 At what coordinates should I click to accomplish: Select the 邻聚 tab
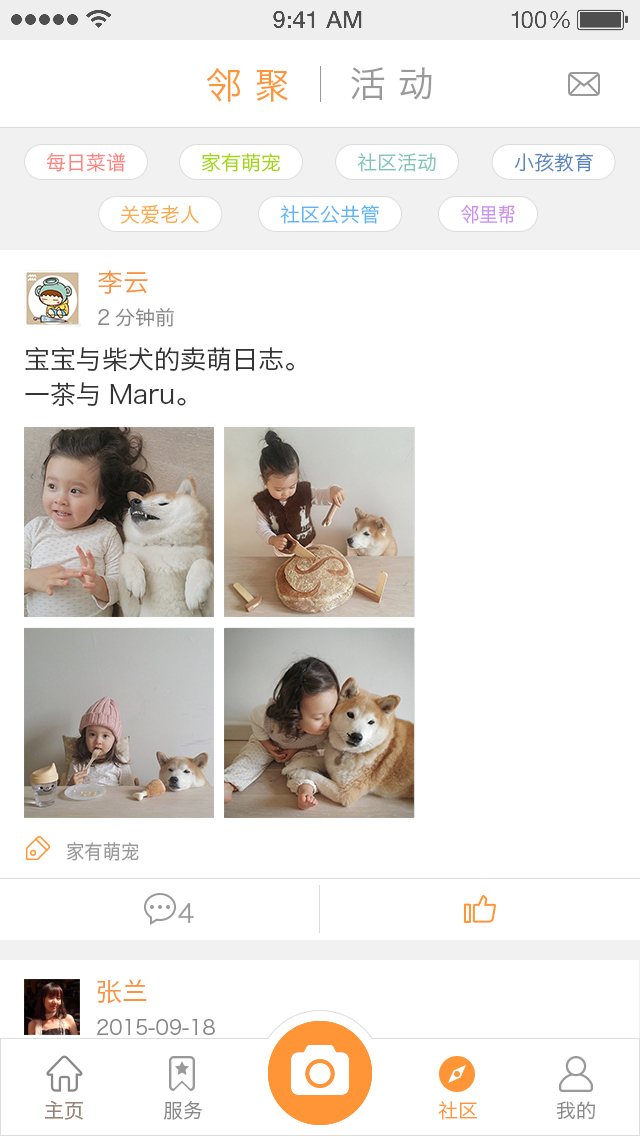(x=248, y=85)
